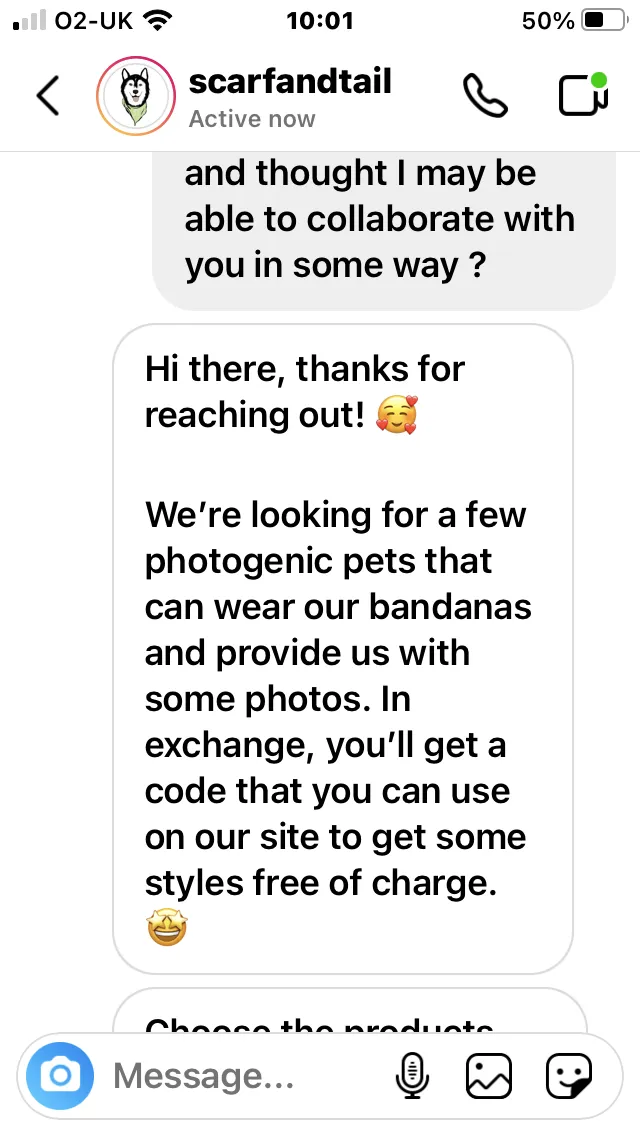Record a voice message
Image resolution: width=640 pixels, height=1136 pixels.
(x=412, y=1076)
